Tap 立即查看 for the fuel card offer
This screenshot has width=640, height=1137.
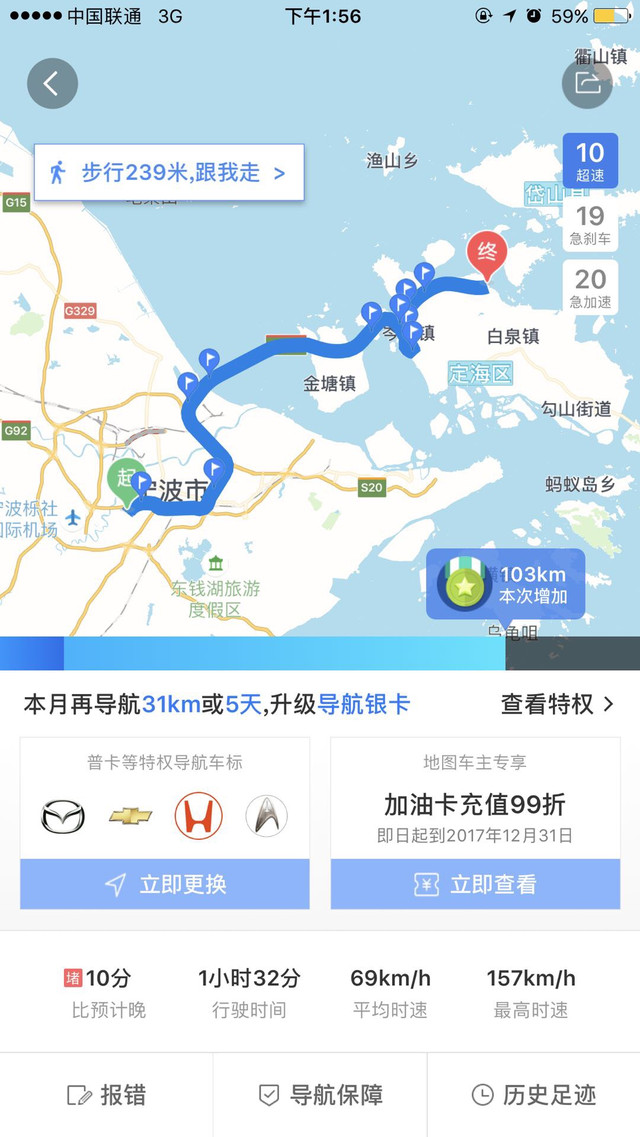pyautogui.click(x=475, y=884)
